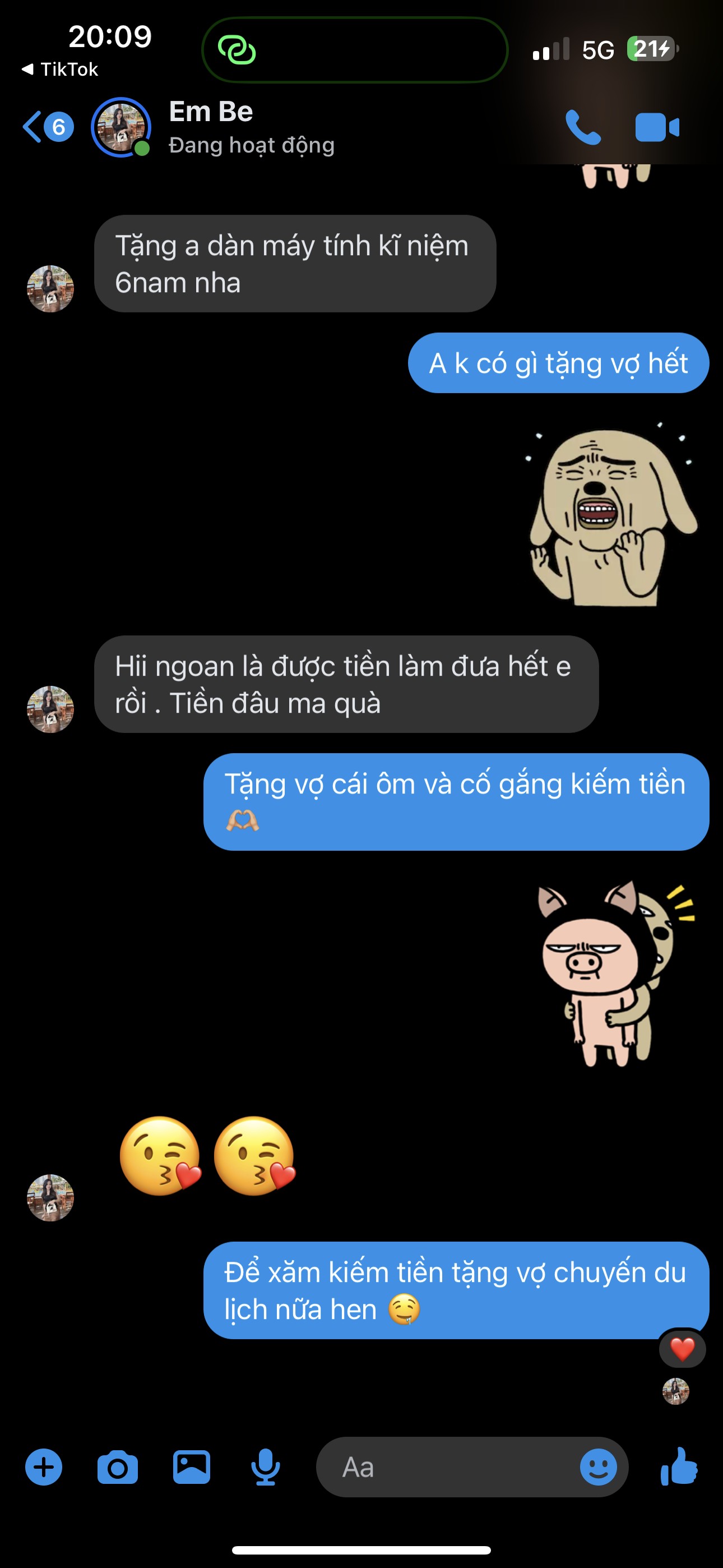723x1568 pixels.
Task: Send a thumbs-up like
Action: [x=679, y=1466]
